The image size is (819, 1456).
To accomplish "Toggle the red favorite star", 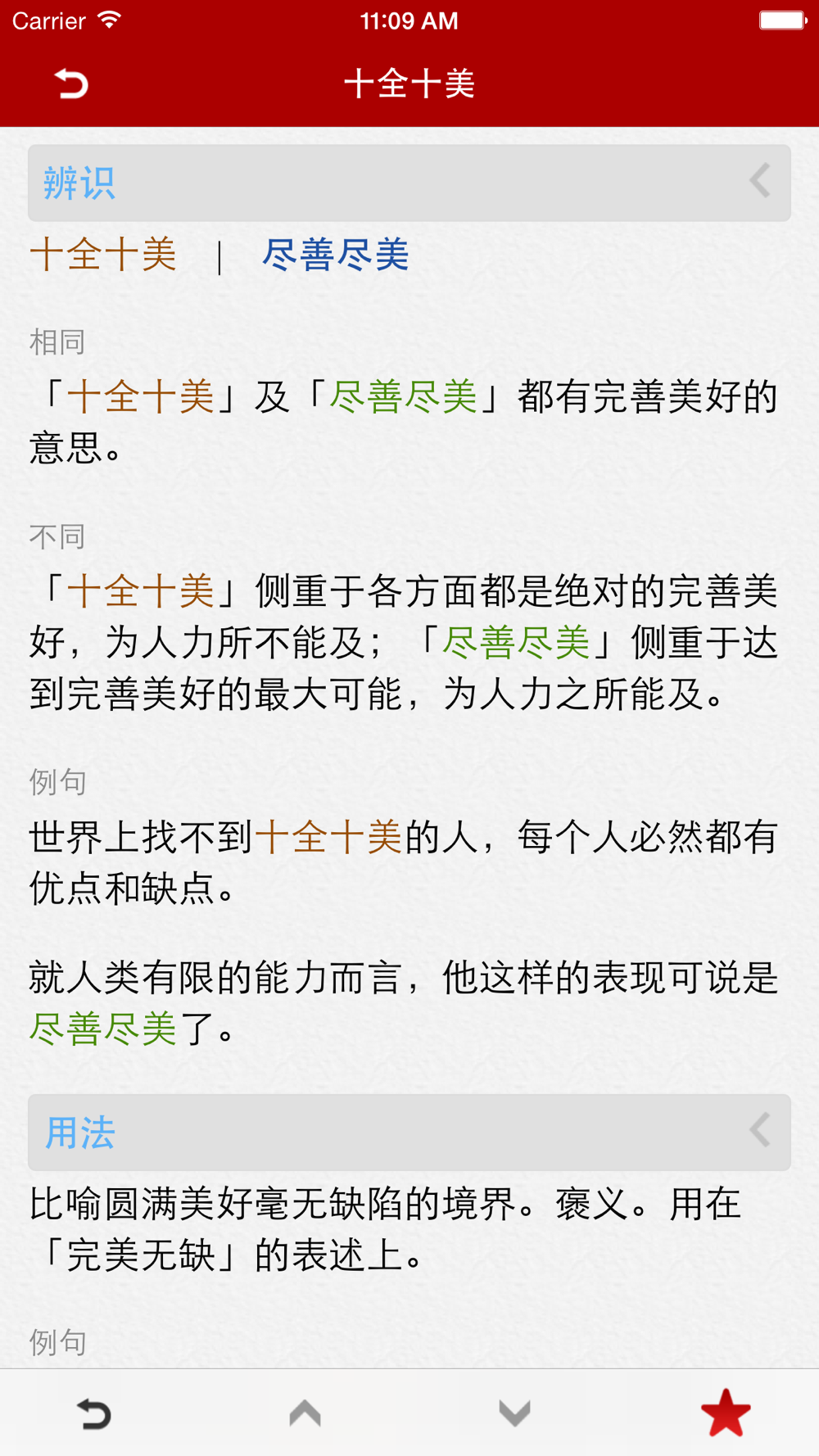I will (x=726, y=1413).
